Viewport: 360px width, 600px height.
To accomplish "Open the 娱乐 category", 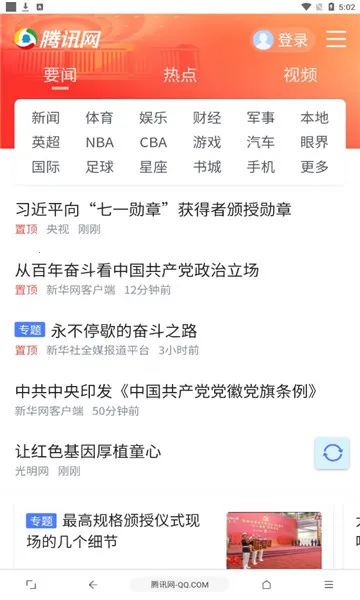I will [x=153, y=118].
